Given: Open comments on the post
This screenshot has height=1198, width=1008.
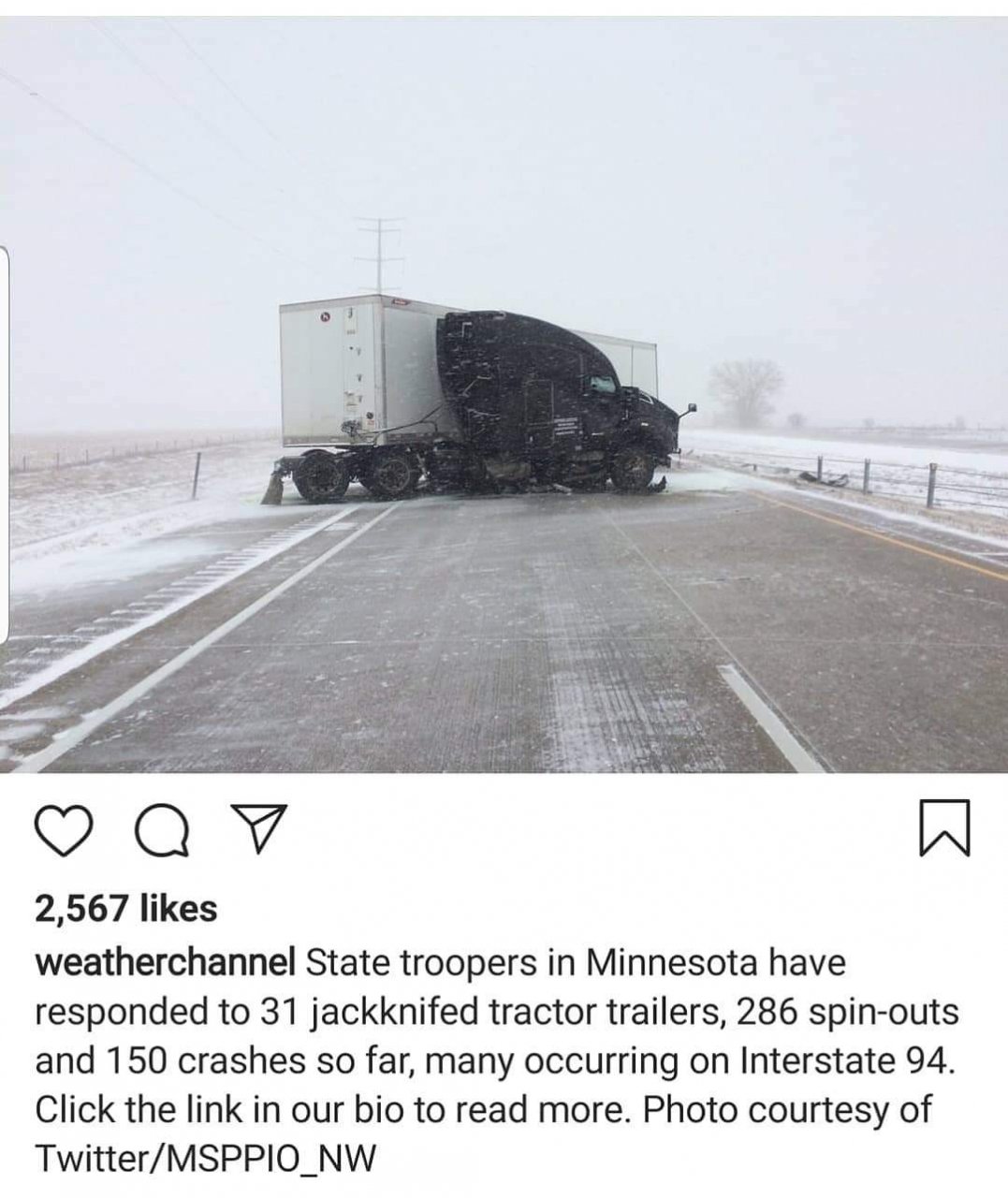Looking at the screenshot, I should point(165,829).
